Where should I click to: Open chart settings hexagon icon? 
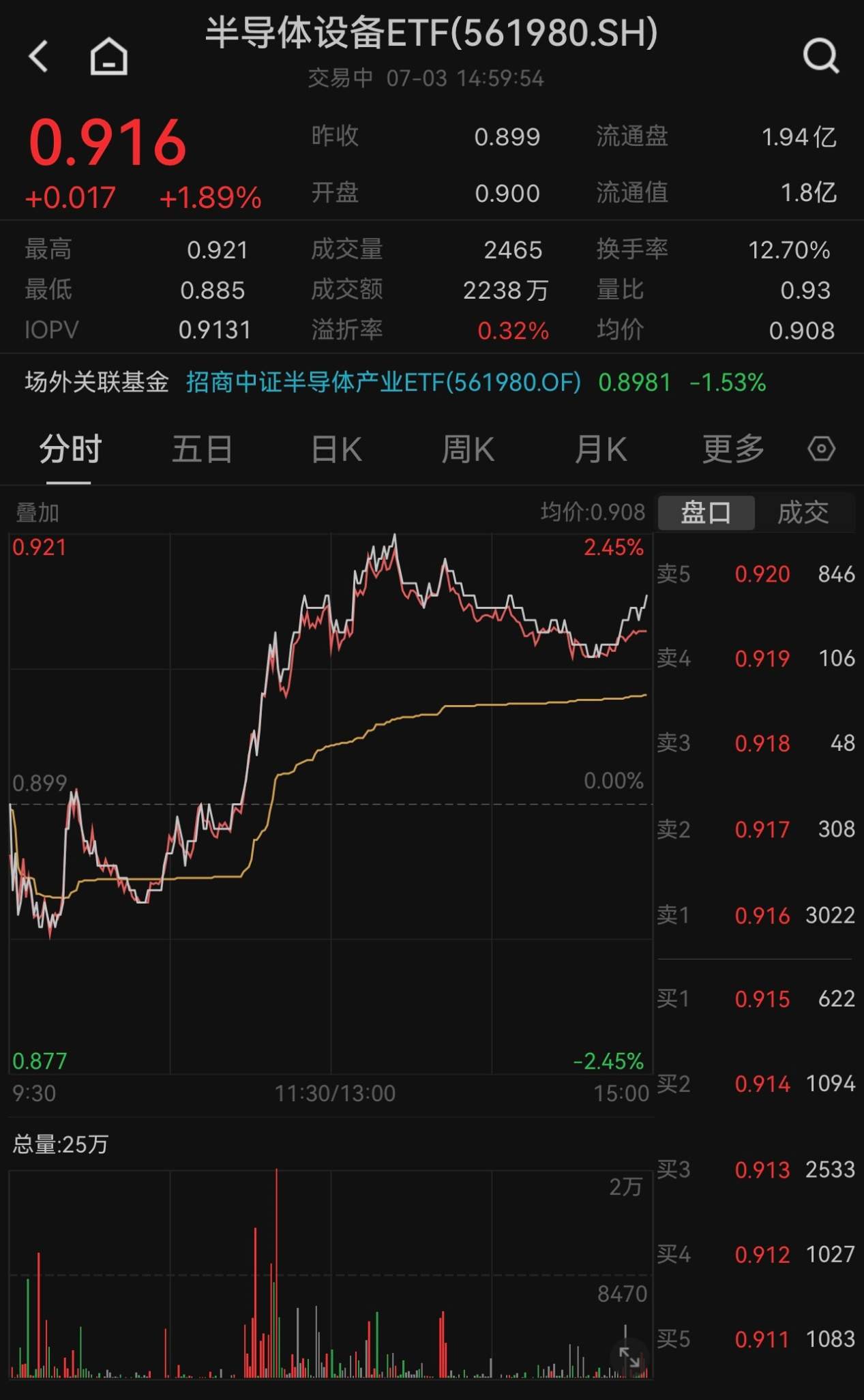point(821,449)
